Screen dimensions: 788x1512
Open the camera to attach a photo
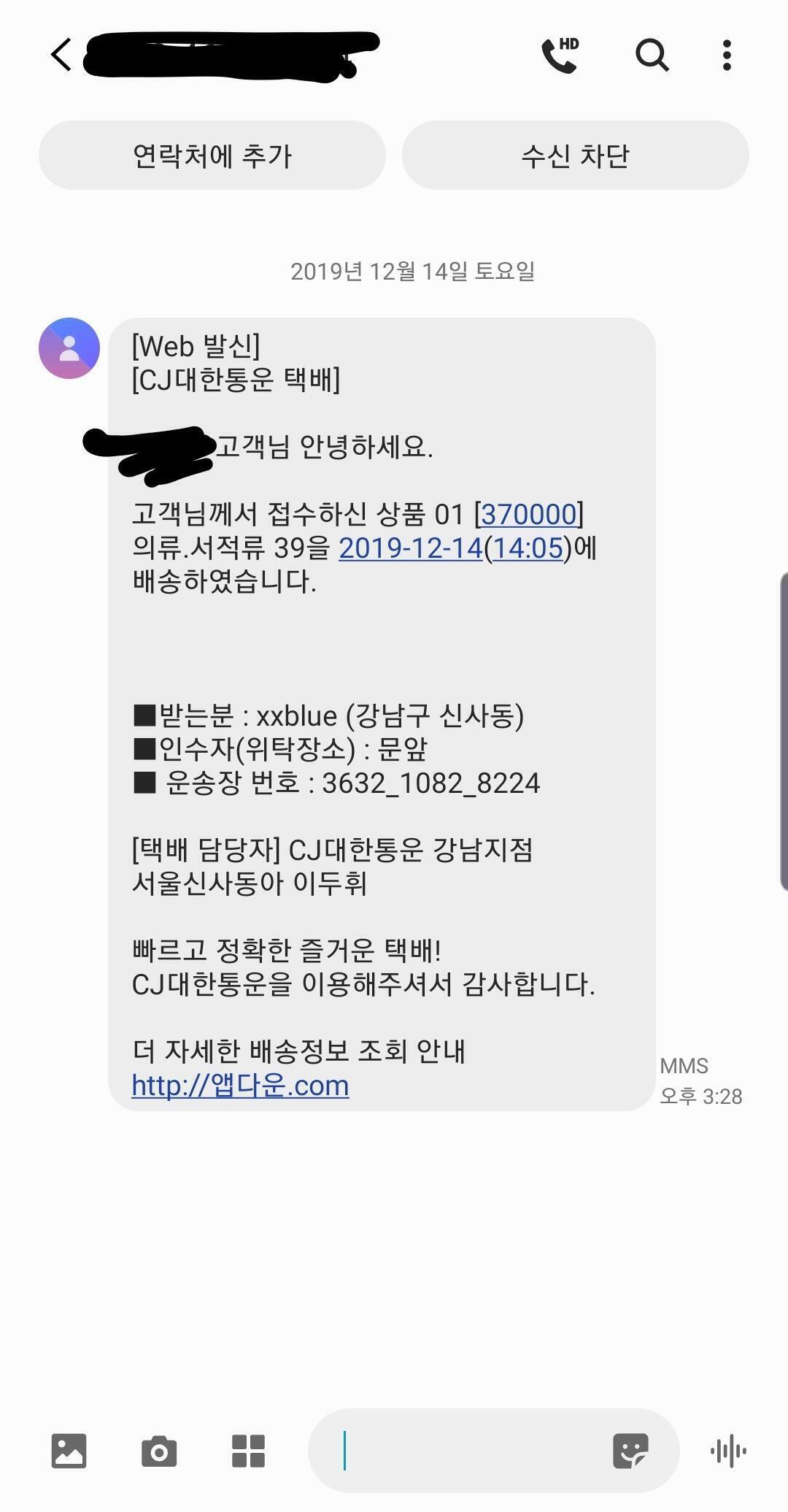click(x=159, y=1451)
